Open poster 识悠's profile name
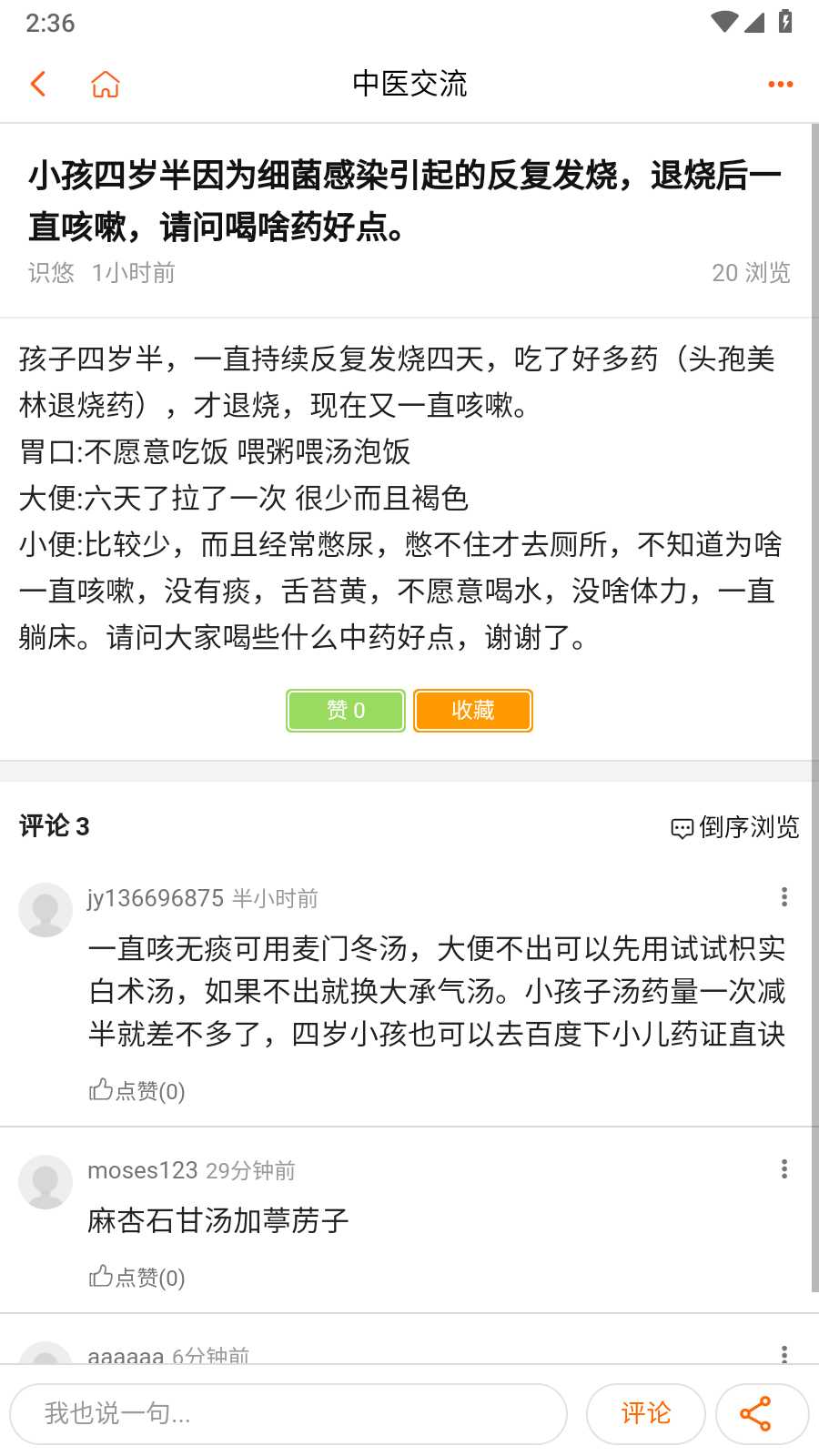Screen dimensions: 819x1456 click(51, 273)
